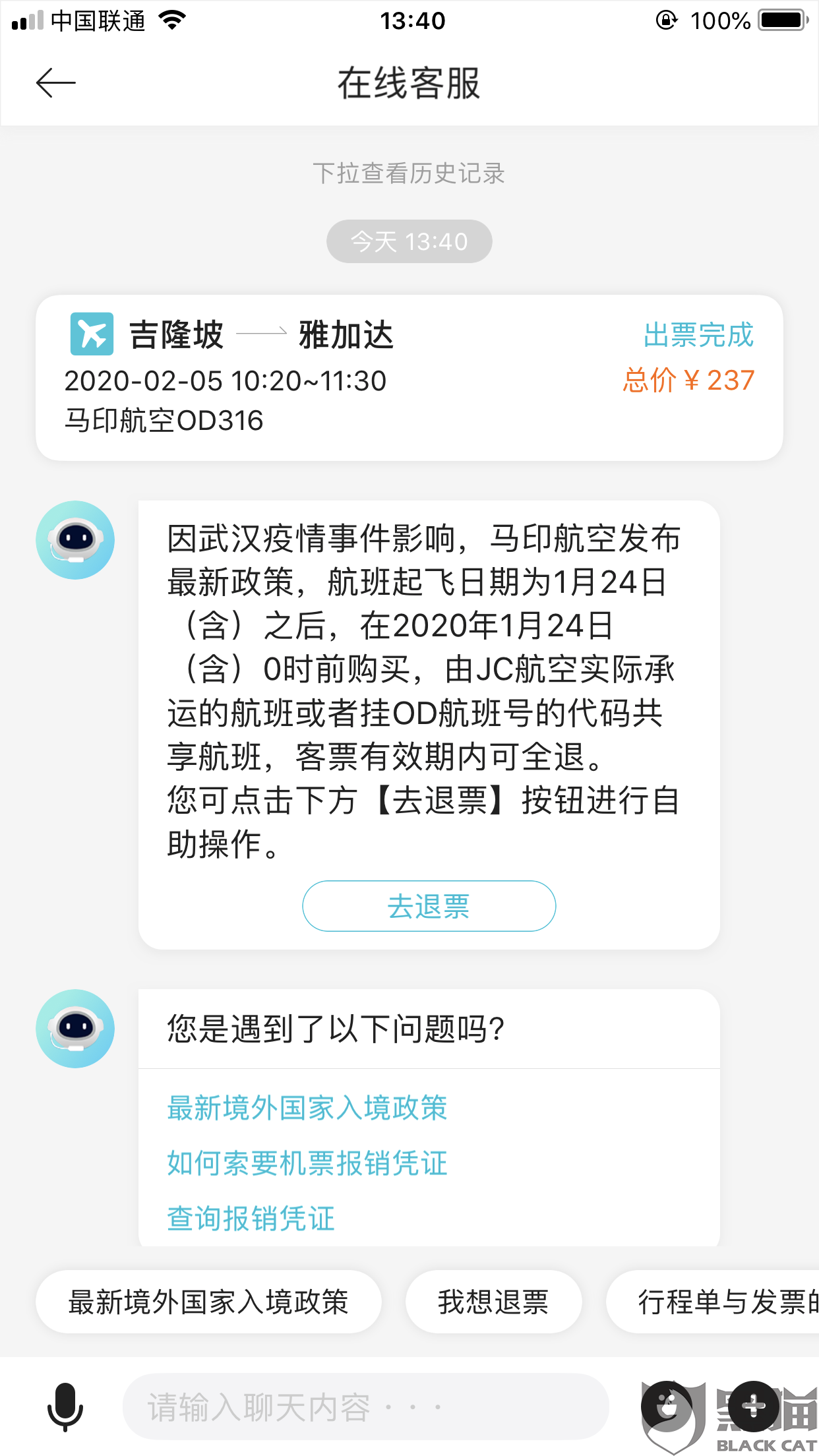Screen dimensions: 819x1456
Task: Open the 吉隆坡 to 雅加达 flight order card
Action: pyautogui.click(x=409, y=377)
